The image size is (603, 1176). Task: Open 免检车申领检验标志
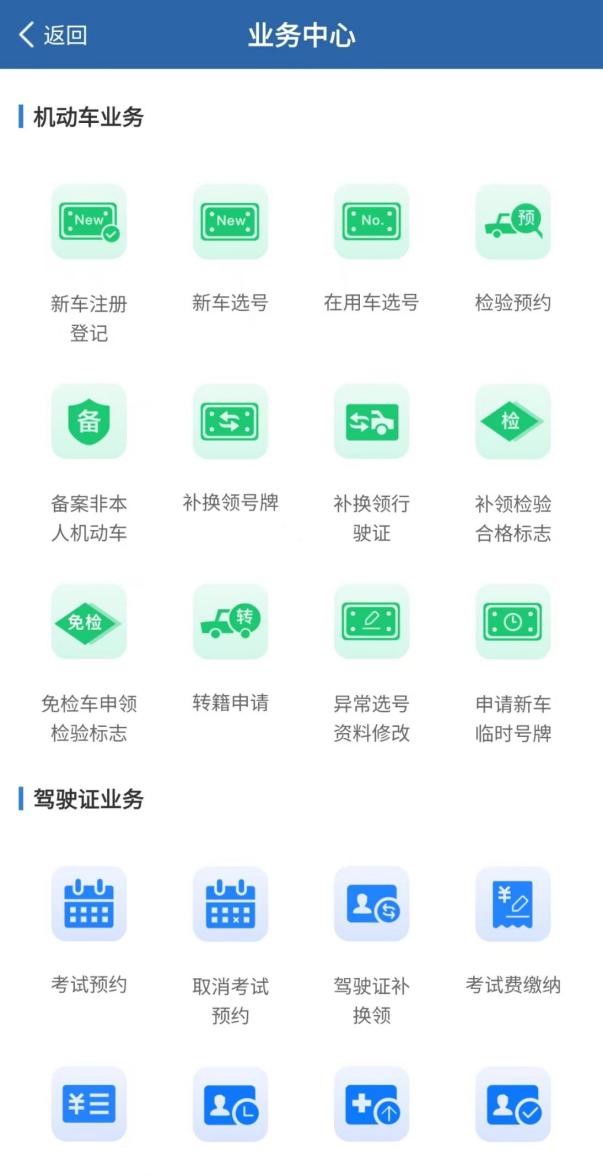point(89,622)
